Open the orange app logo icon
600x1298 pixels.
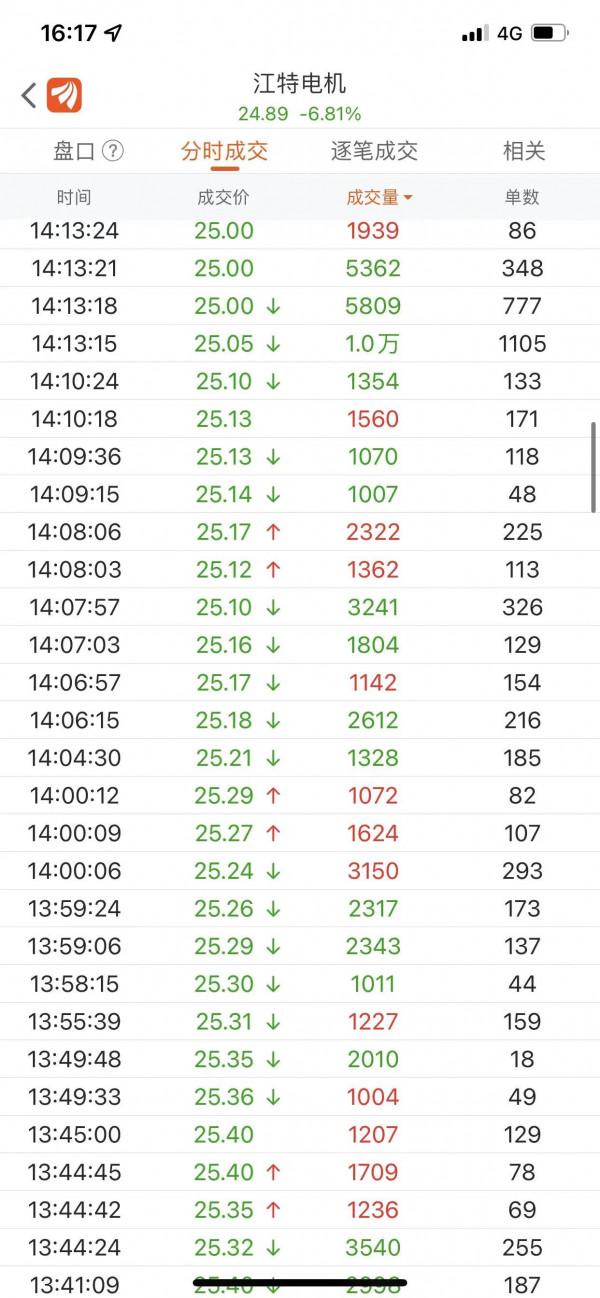pos(64,96)
